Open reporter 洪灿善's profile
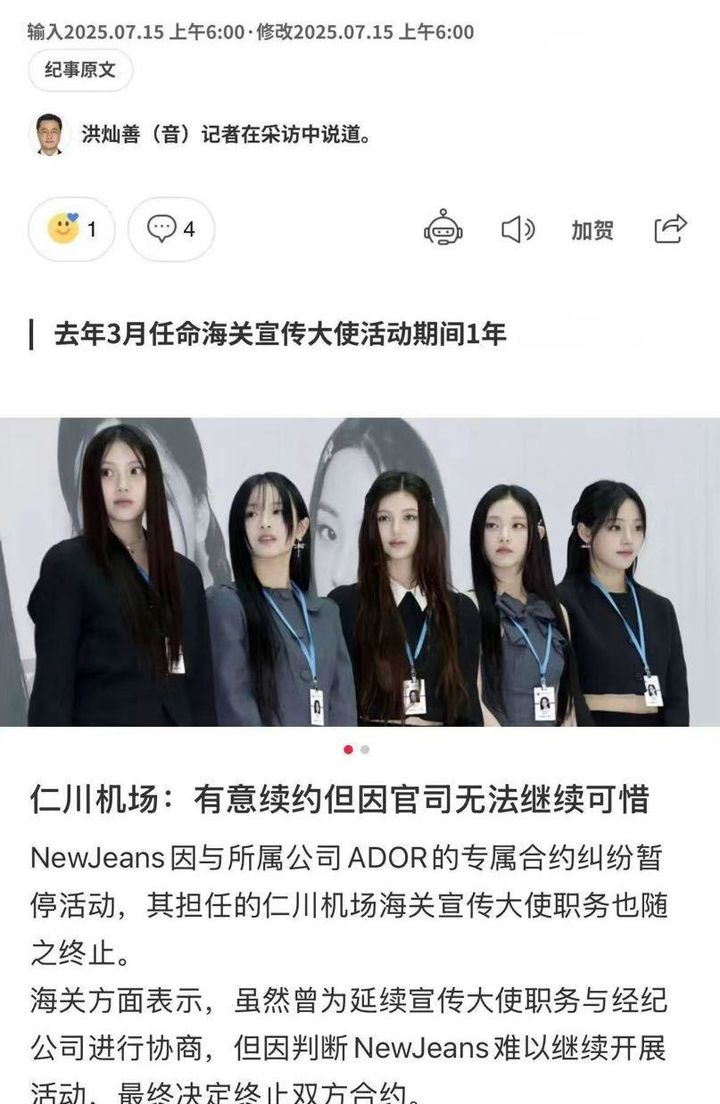 coord(48,134)
